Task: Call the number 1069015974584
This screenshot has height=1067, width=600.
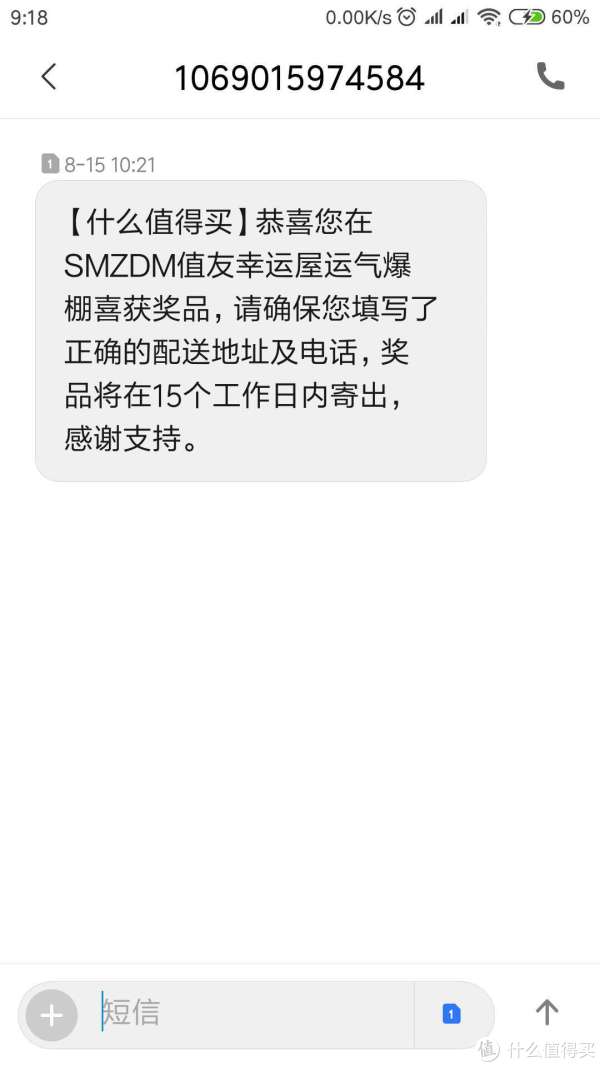Action: 550,76
